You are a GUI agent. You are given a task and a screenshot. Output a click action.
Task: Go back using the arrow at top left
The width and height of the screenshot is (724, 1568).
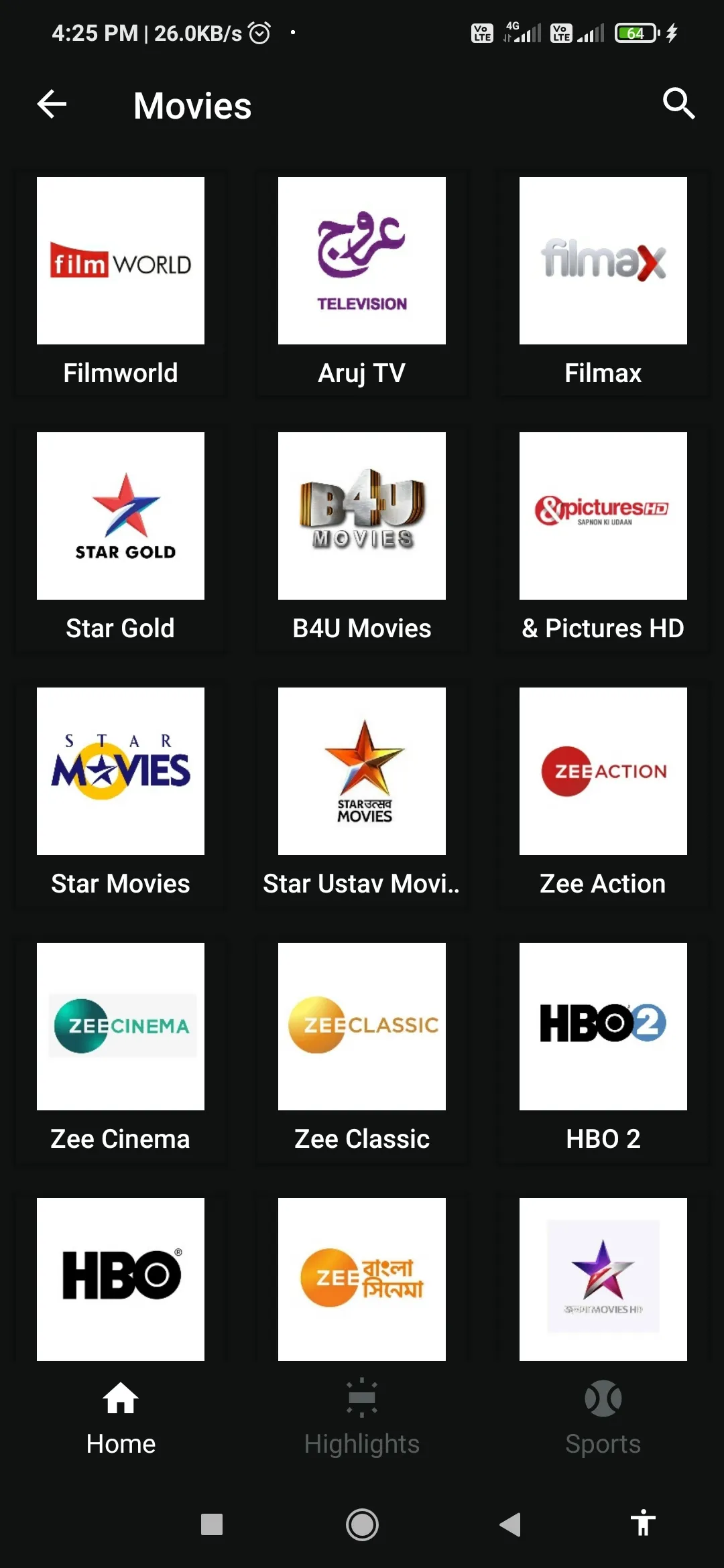(51, 104)
